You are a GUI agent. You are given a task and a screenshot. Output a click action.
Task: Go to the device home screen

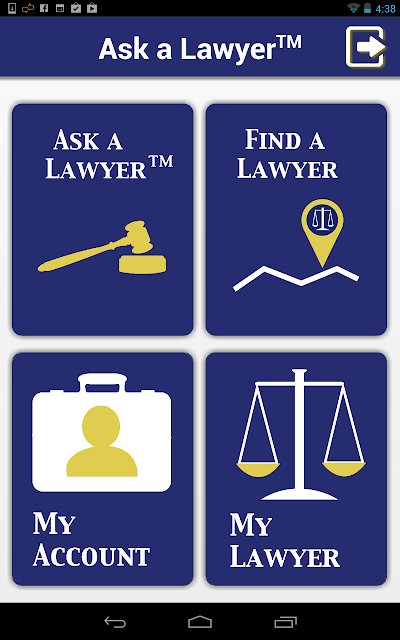tap(200, 622)
